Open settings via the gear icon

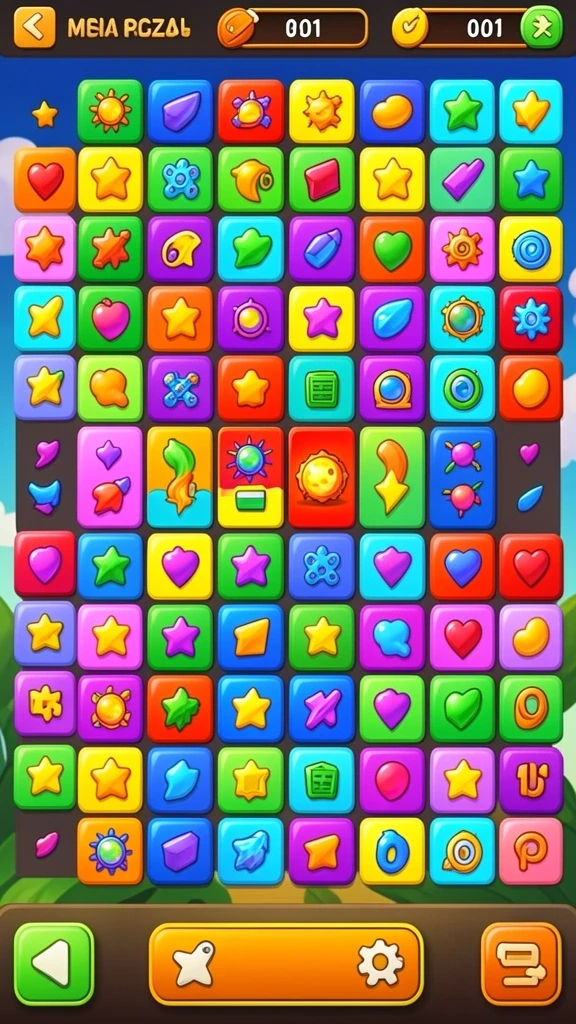coord(380,963)
